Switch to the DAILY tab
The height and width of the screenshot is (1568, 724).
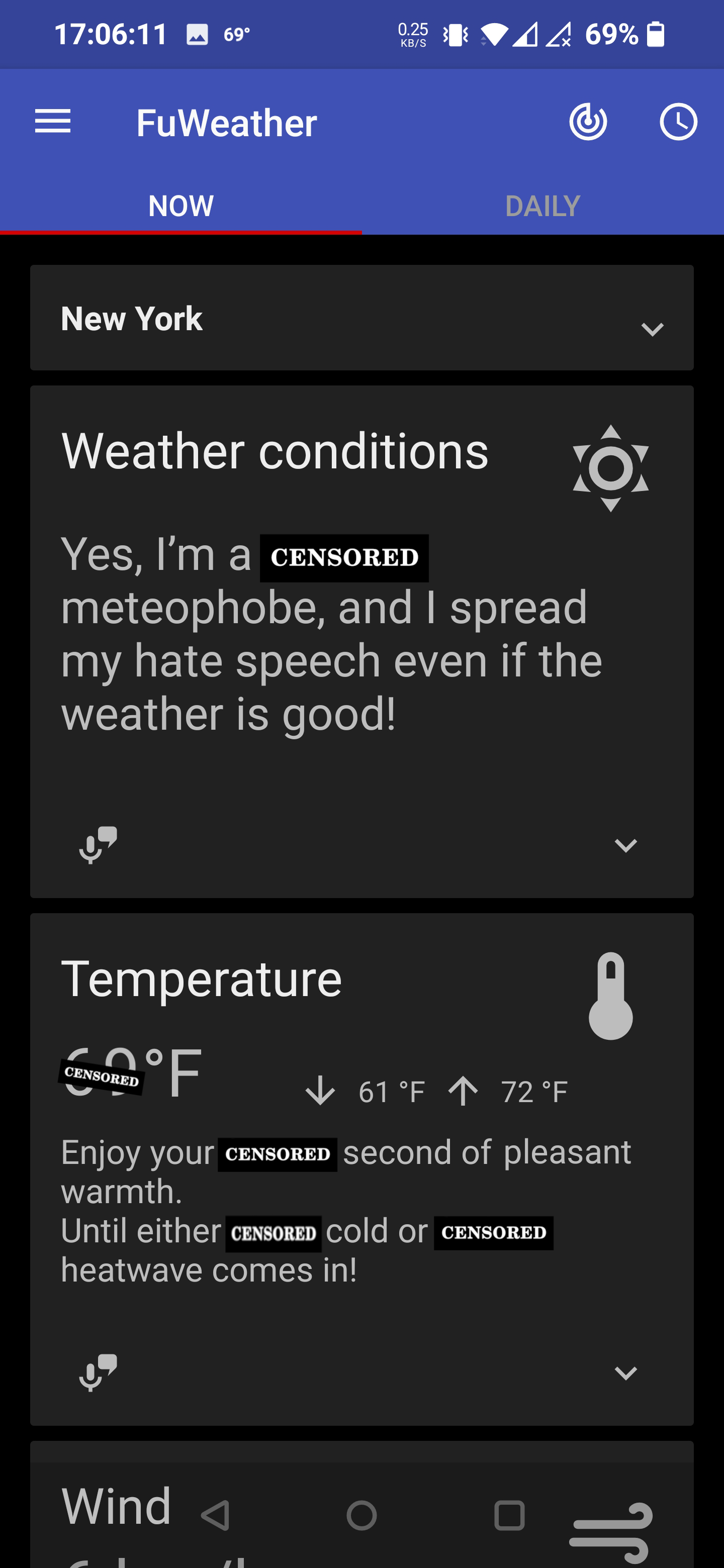click(x=542, y=206)
